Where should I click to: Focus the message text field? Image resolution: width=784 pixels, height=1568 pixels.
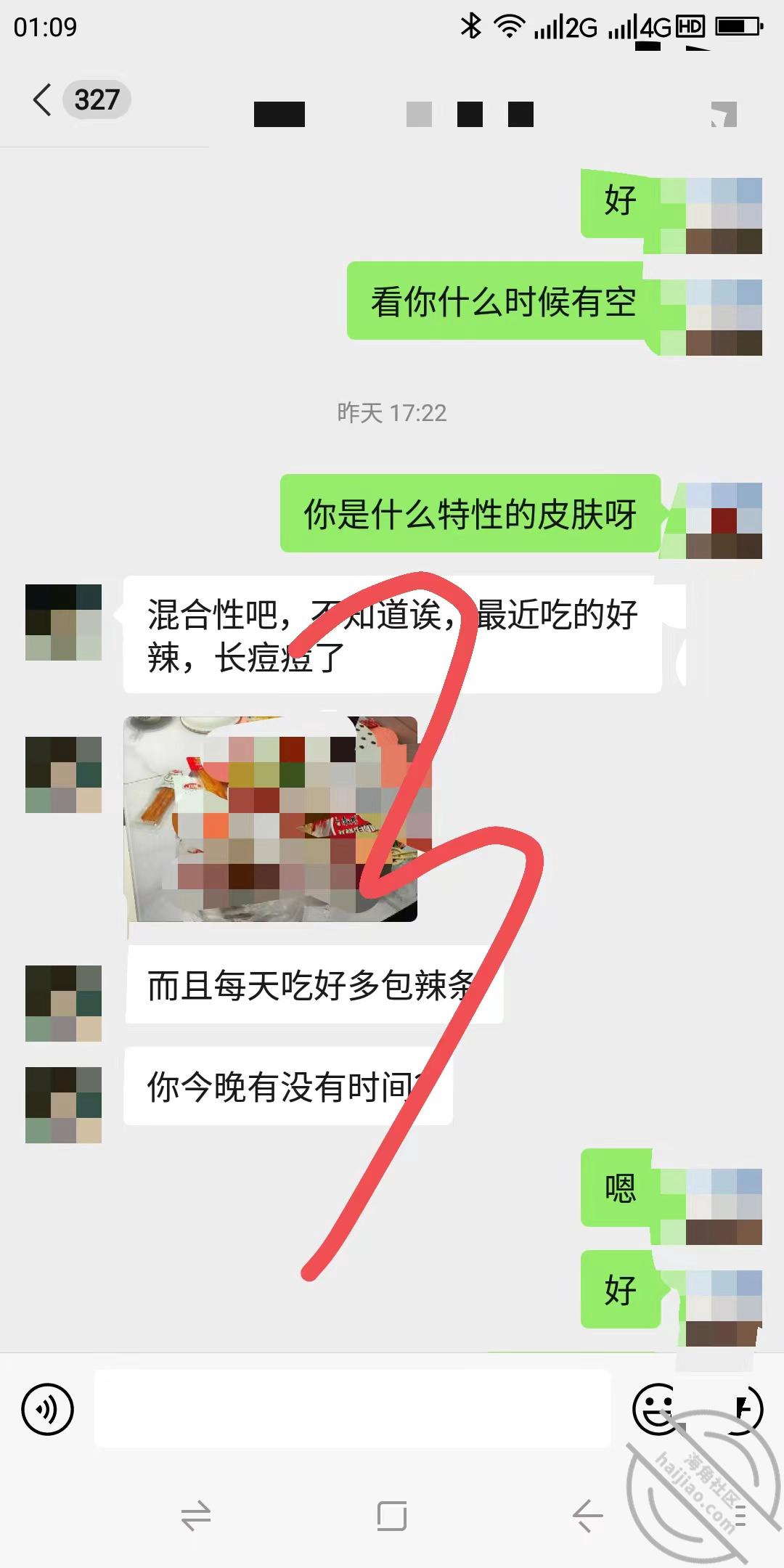point(353,1408)
